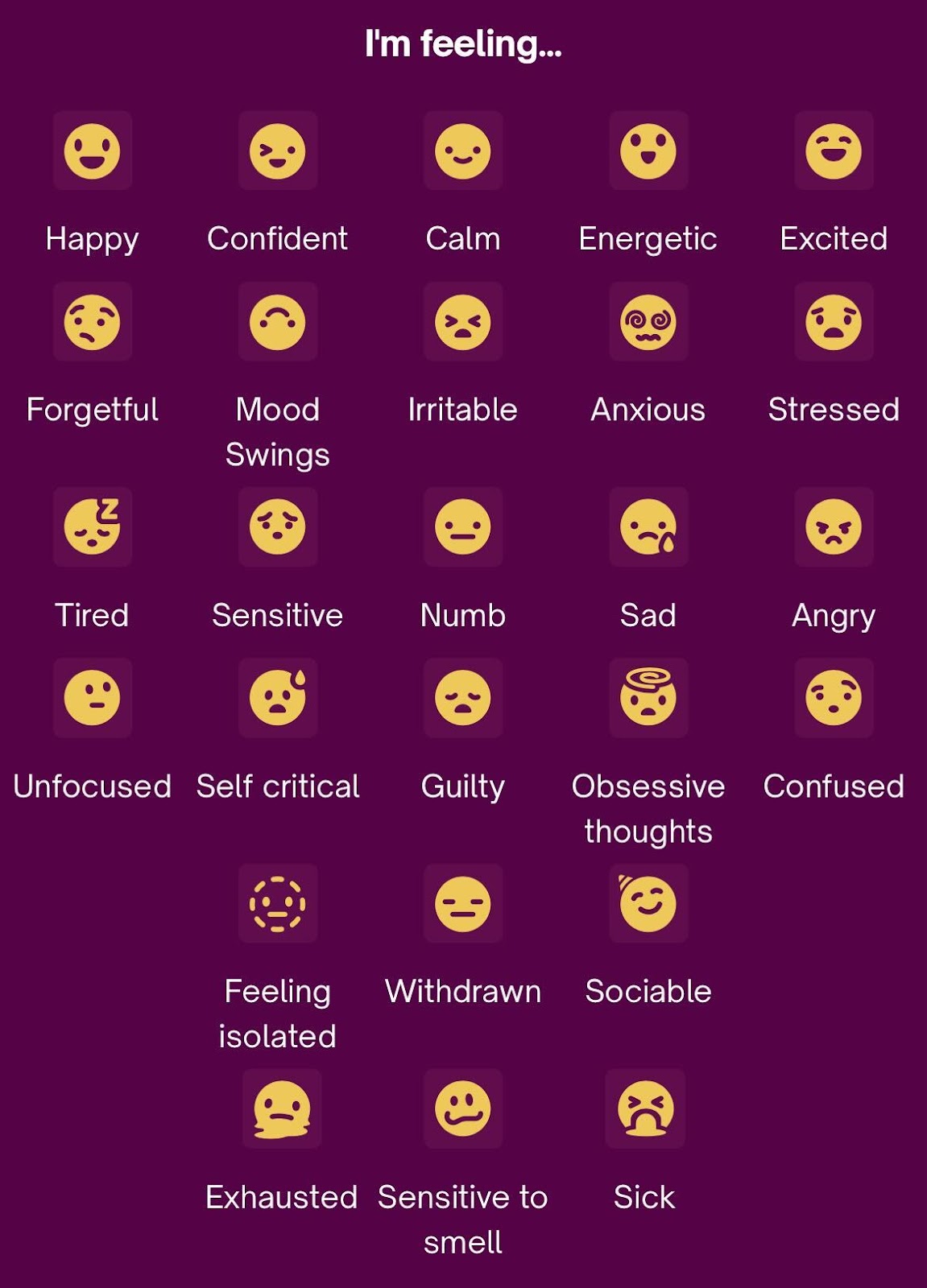Screen dimensions: 927x1288
Task: Select Excited feeling
Action: [834, 151]
